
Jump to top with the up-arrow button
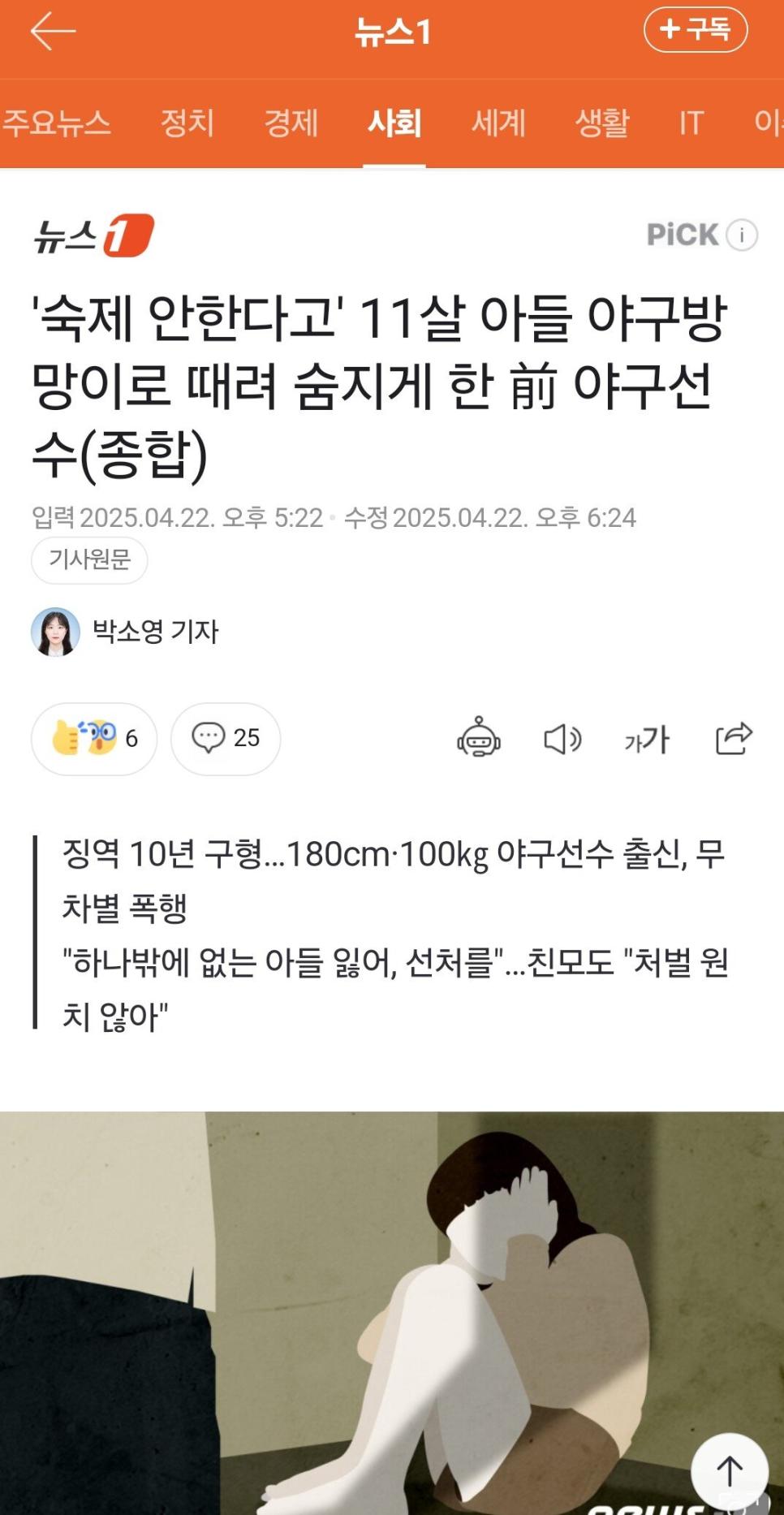pos(729,1470)
